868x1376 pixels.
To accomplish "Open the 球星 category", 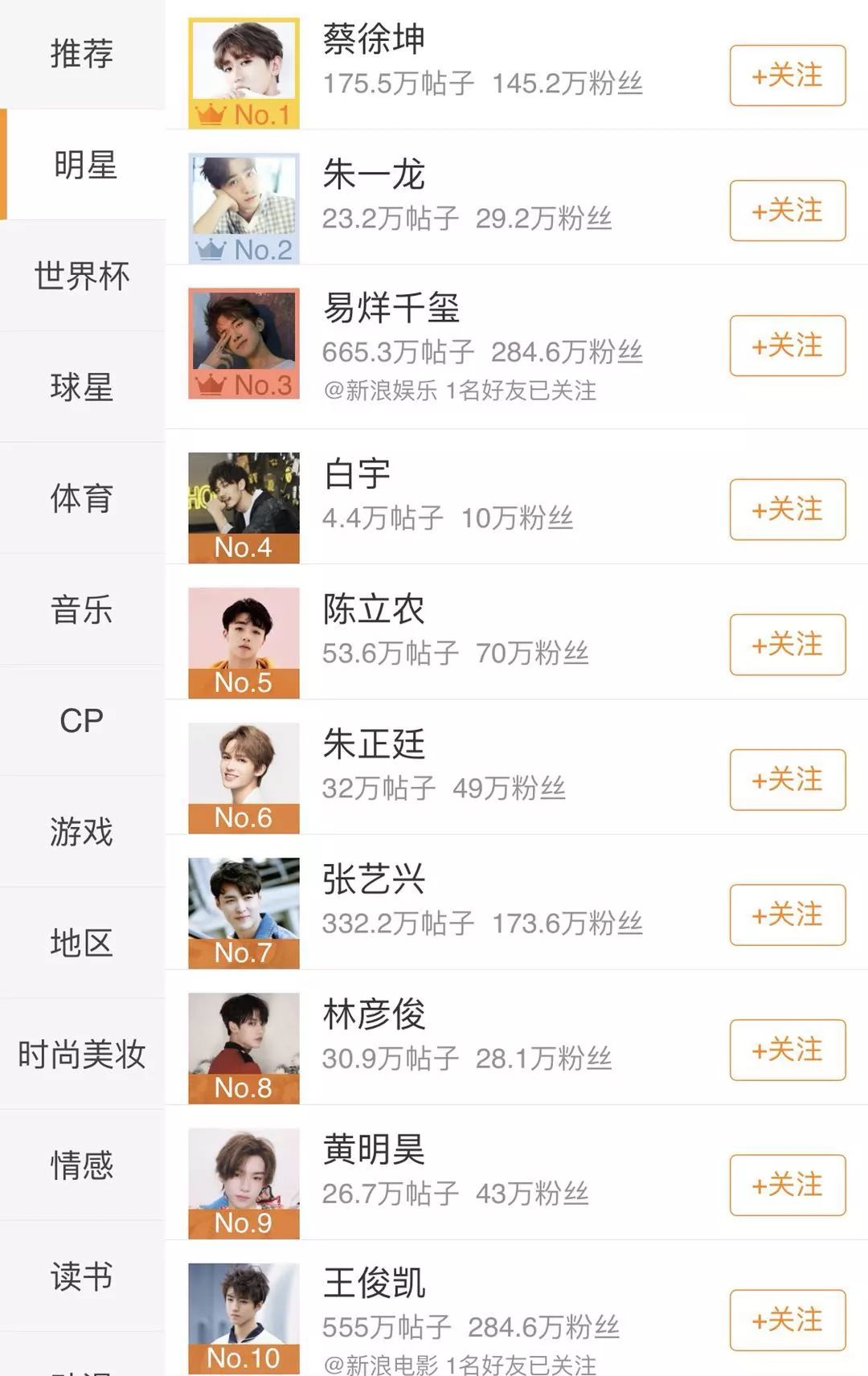I will [82, 387].
